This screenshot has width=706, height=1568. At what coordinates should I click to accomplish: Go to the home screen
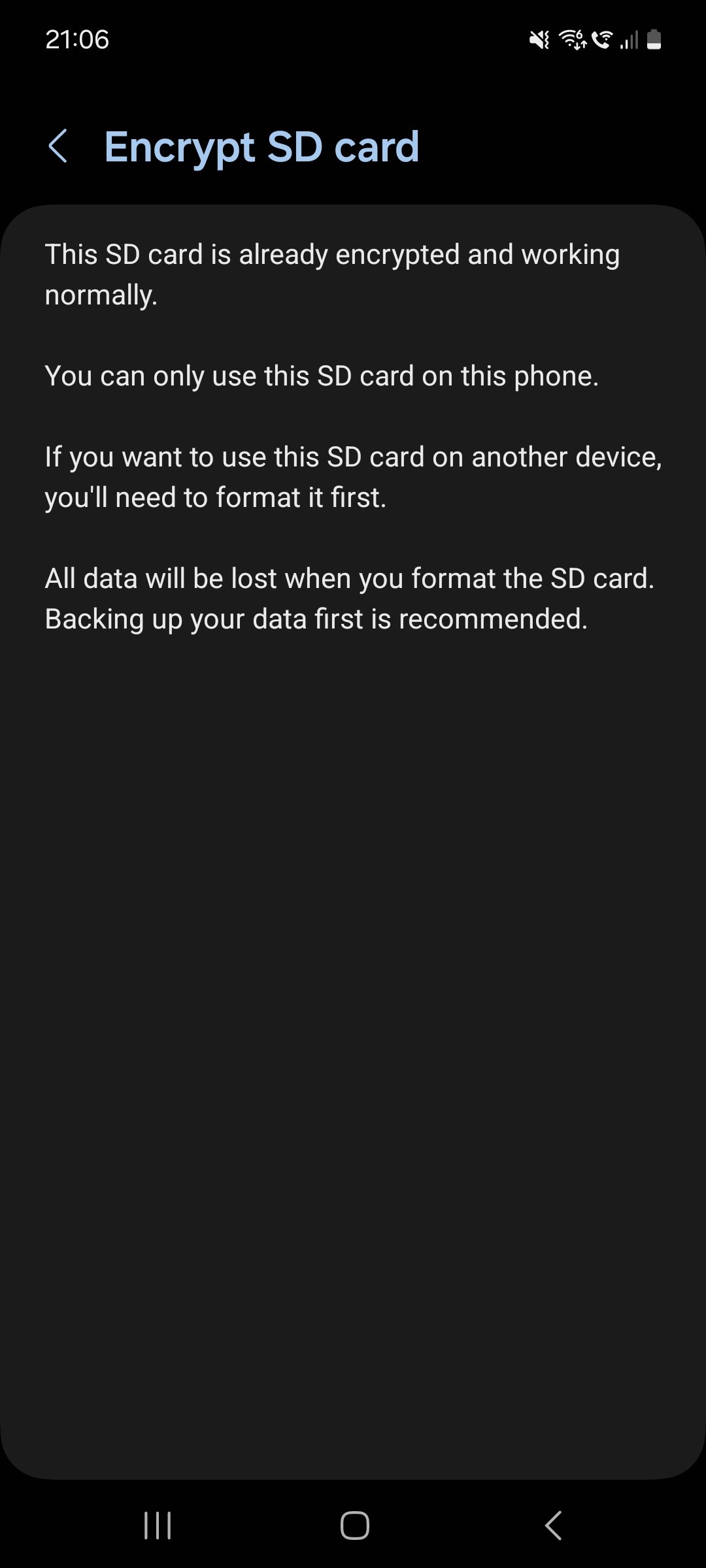[x=354, y=1526]
